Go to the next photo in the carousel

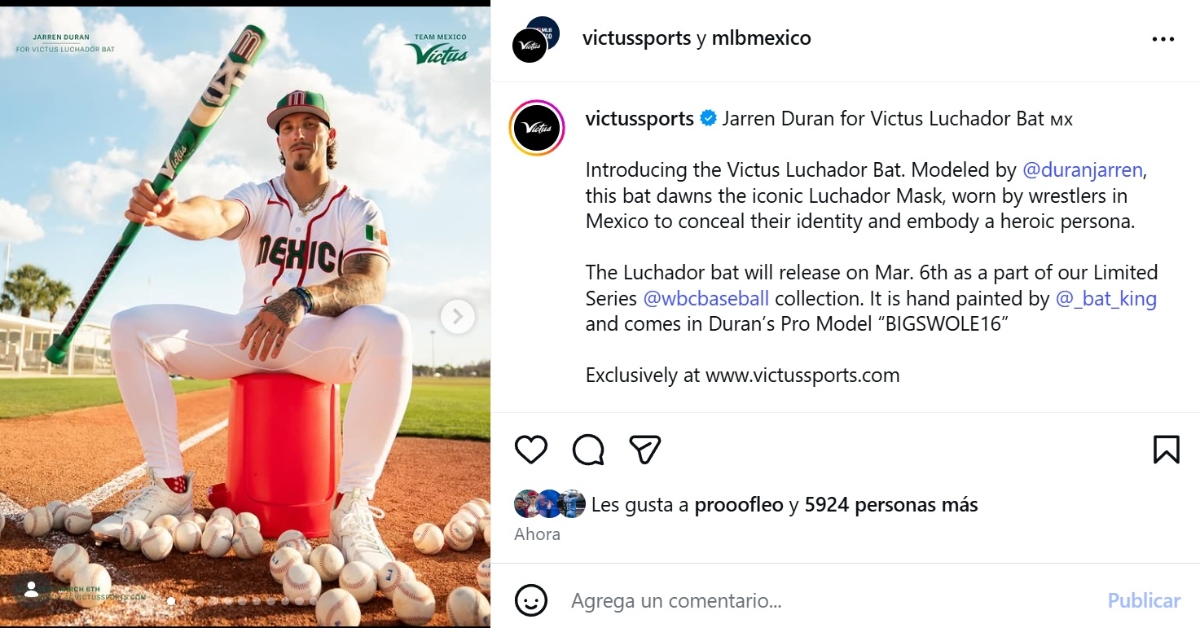457,317
